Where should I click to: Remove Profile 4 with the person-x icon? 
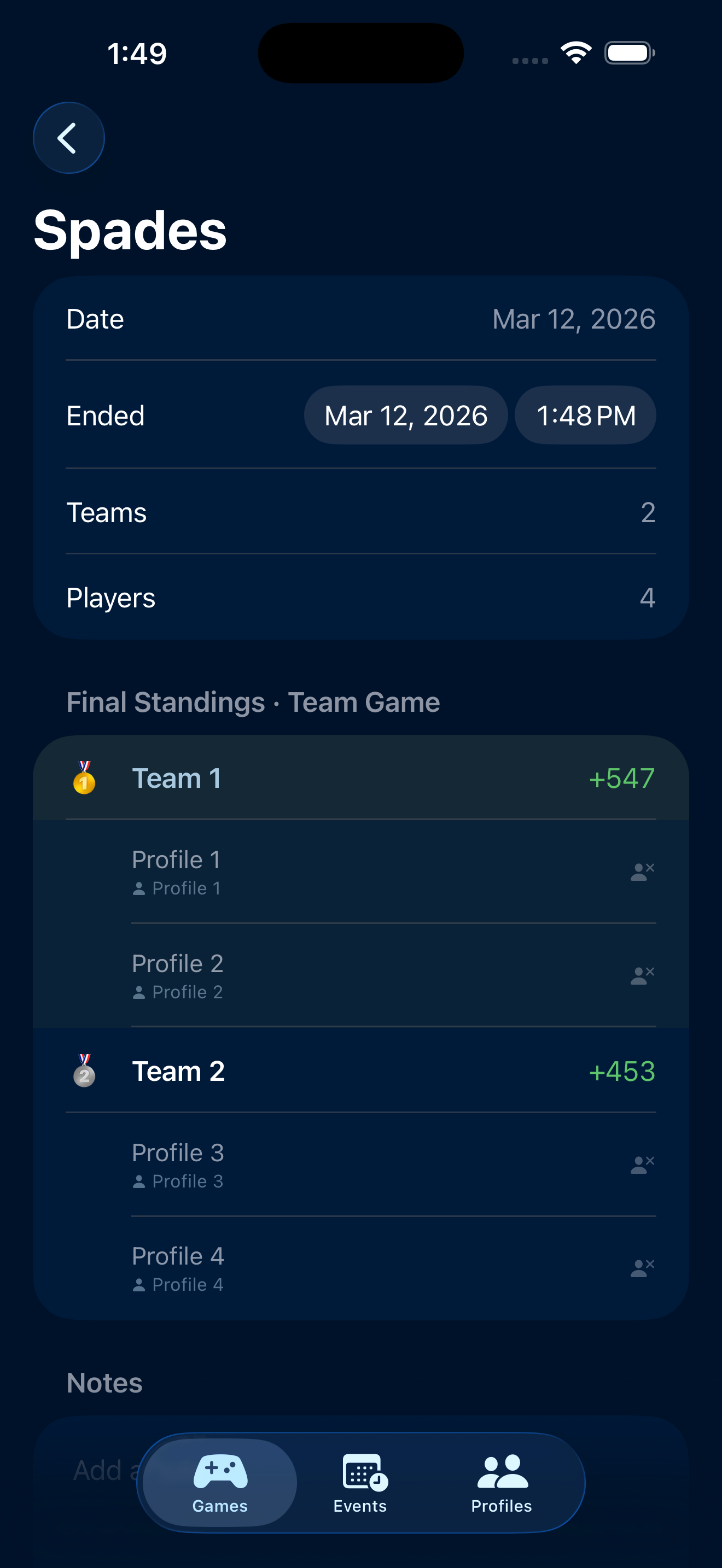click(641, 1267)
